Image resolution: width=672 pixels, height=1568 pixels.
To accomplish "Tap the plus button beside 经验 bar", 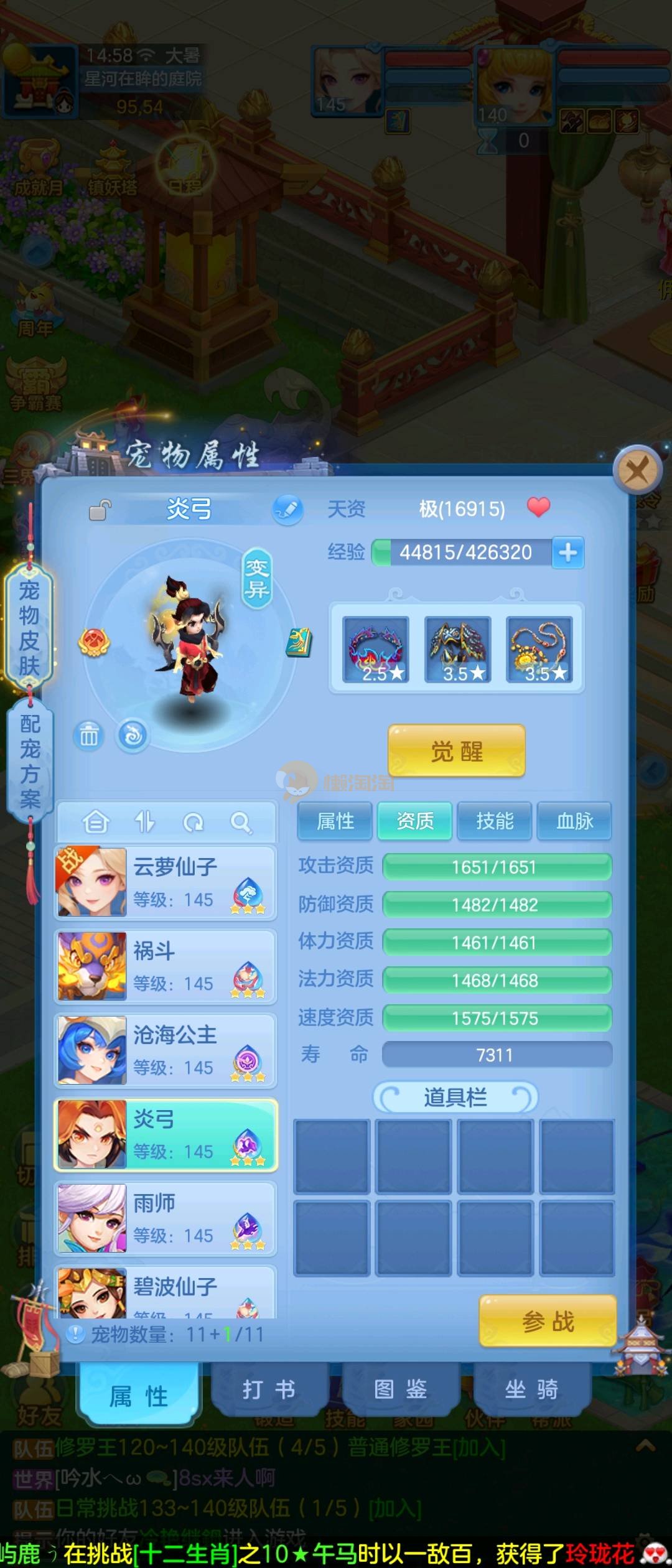I will pyautogui.click(x=567, y=552).
